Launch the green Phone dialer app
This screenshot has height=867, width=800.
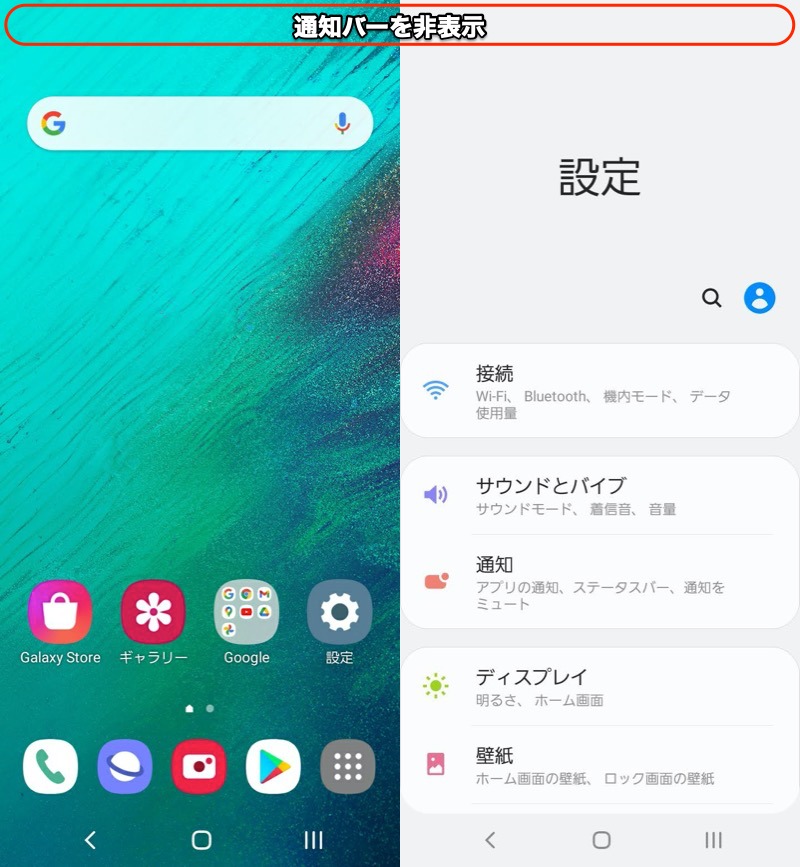point(50,766)
